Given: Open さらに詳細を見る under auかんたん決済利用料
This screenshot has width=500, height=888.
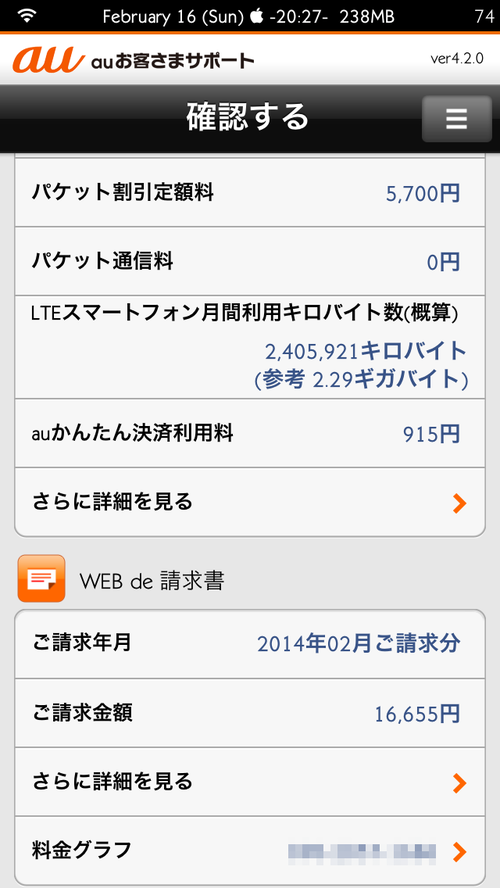Looking at the screenshot, I should (250, 502).
